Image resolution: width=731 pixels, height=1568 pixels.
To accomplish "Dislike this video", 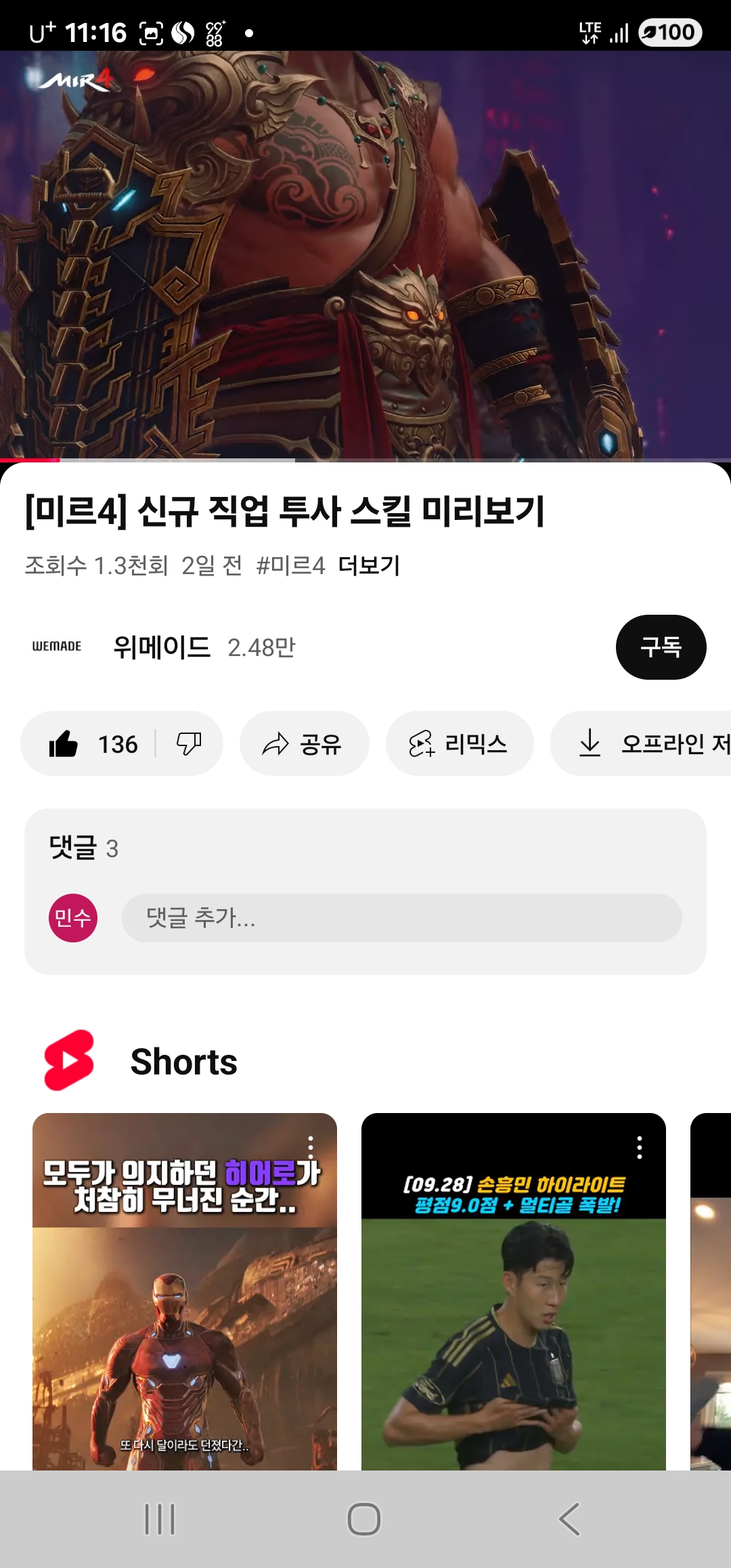I will 189,744.
